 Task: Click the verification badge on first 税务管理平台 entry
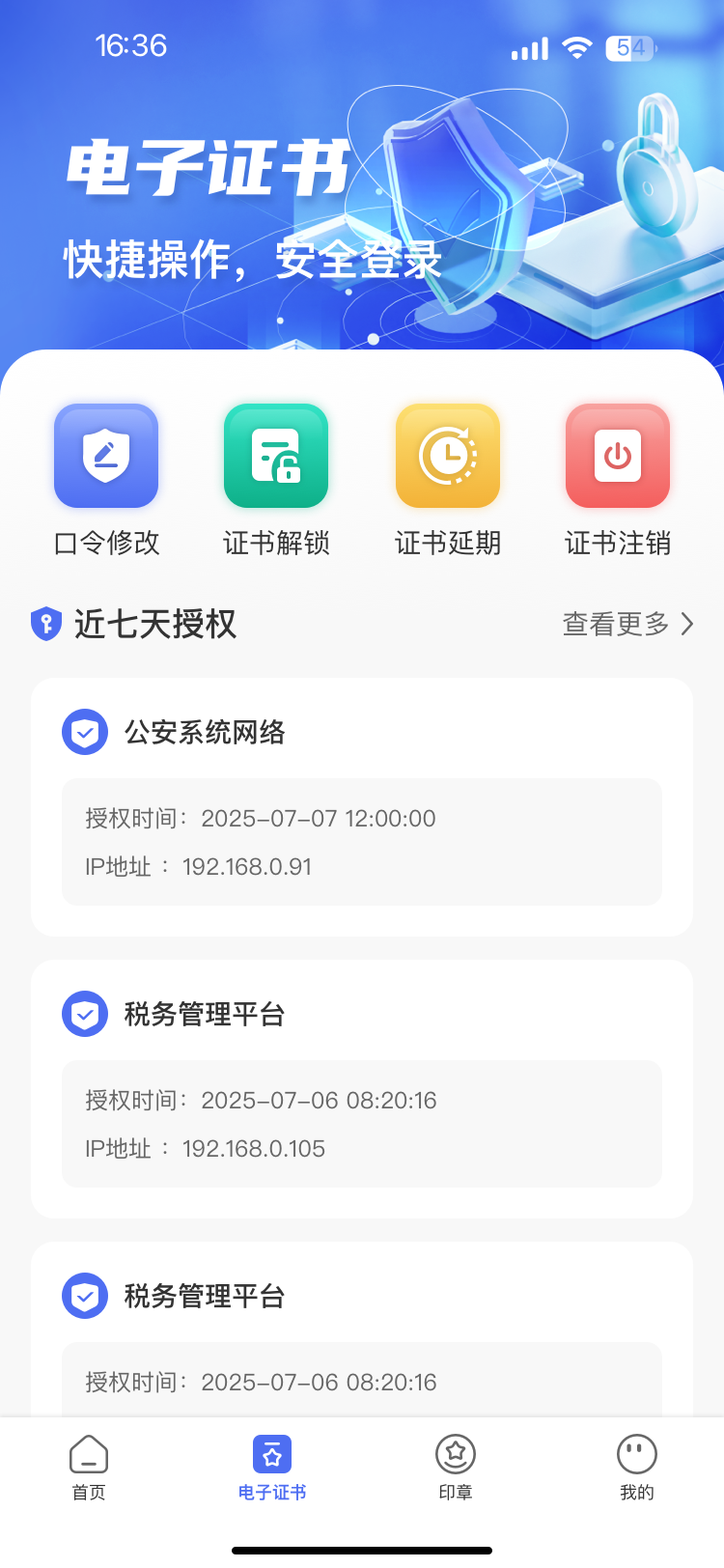click(85, 1014)
